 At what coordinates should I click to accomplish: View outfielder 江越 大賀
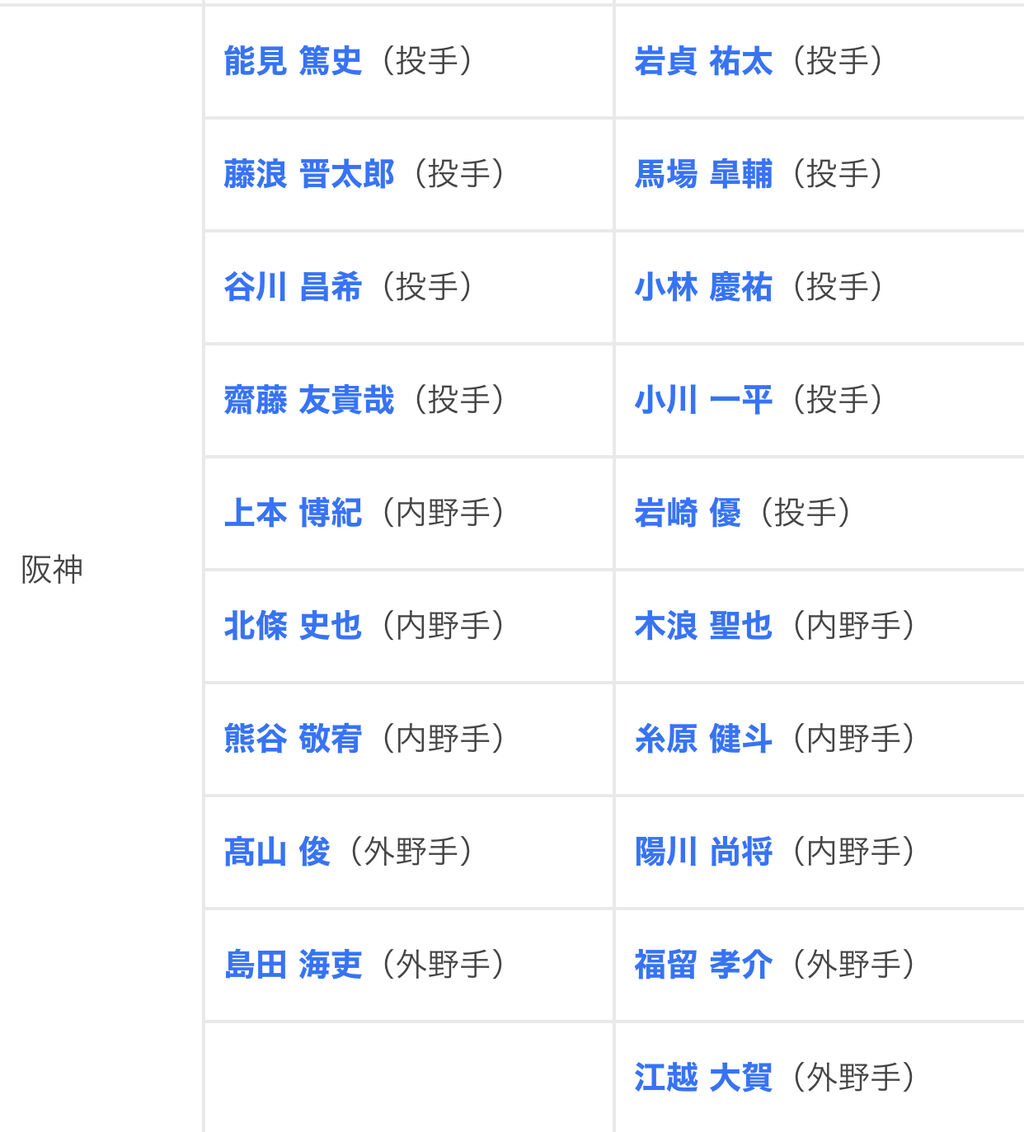click(x=703, y=1077)
